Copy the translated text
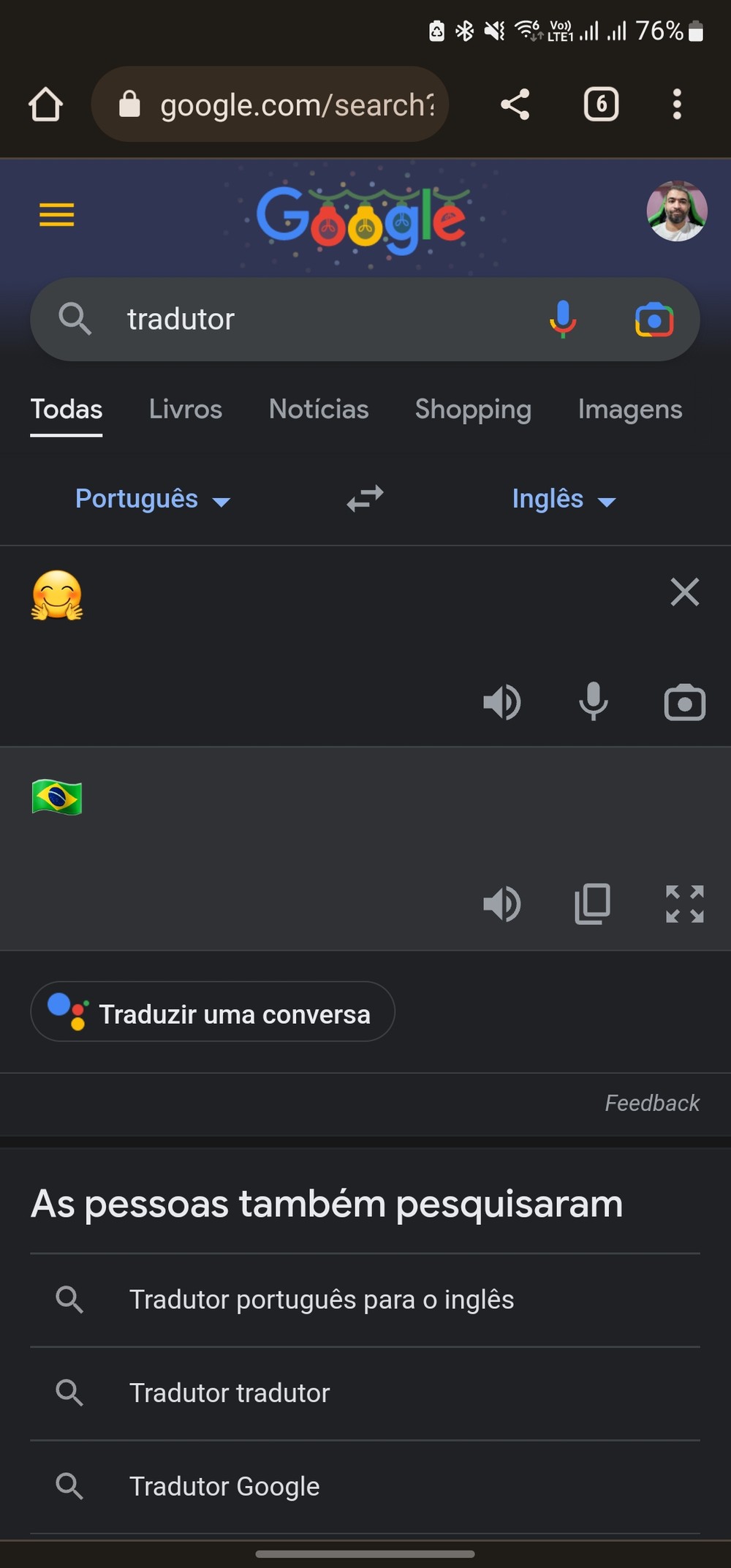Image resolution: width=731 pixels, height=1568 pixels. (x=593, y=904)
